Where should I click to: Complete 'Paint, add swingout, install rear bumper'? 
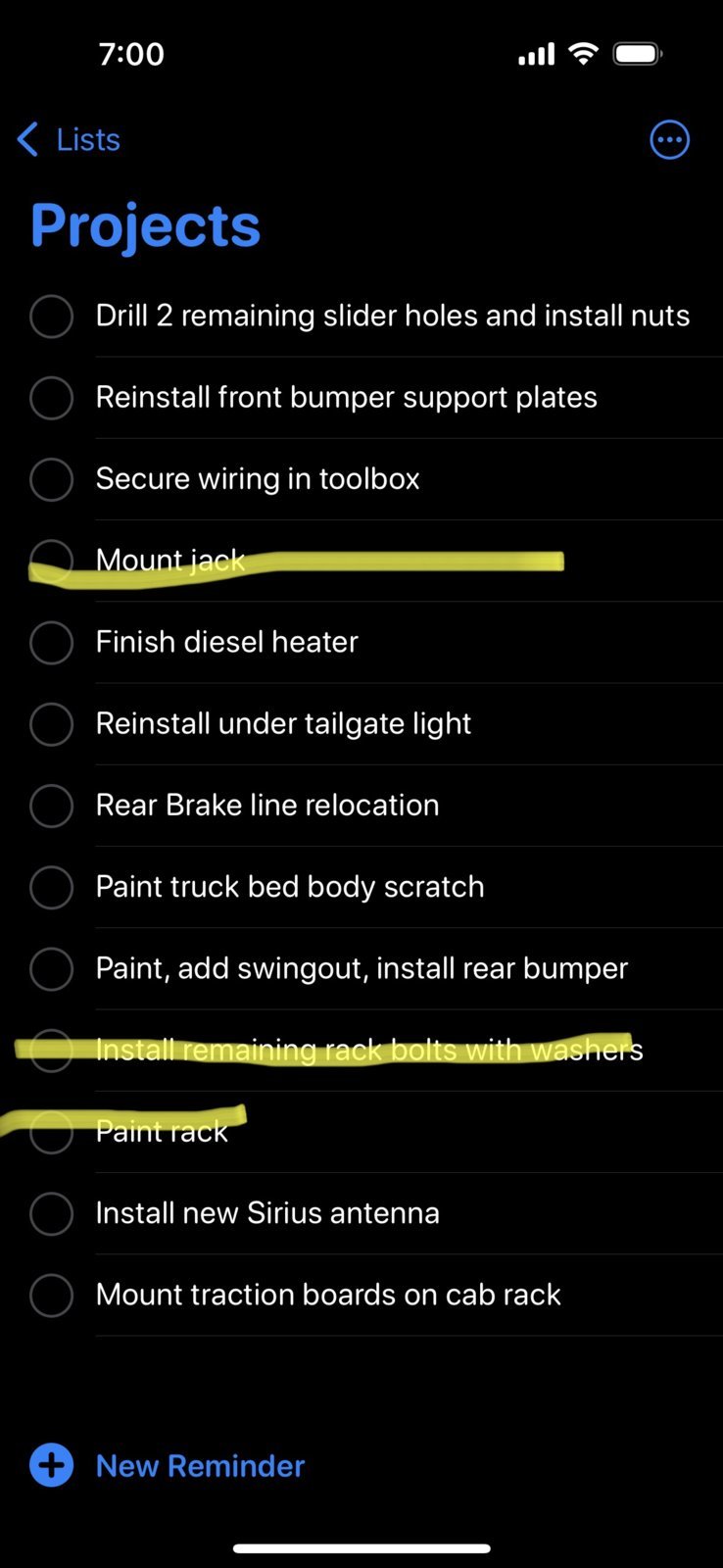click(x=51, y=968)
